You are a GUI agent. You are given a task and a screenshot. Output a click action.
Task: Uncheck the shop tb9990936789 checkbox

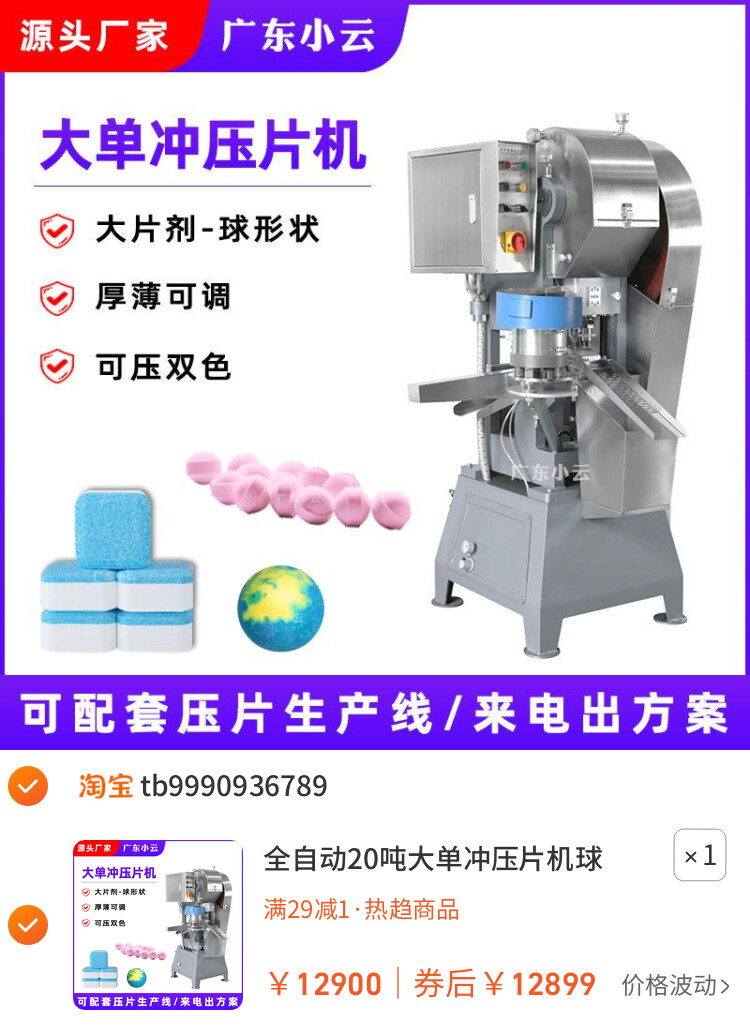click(28, 786)
